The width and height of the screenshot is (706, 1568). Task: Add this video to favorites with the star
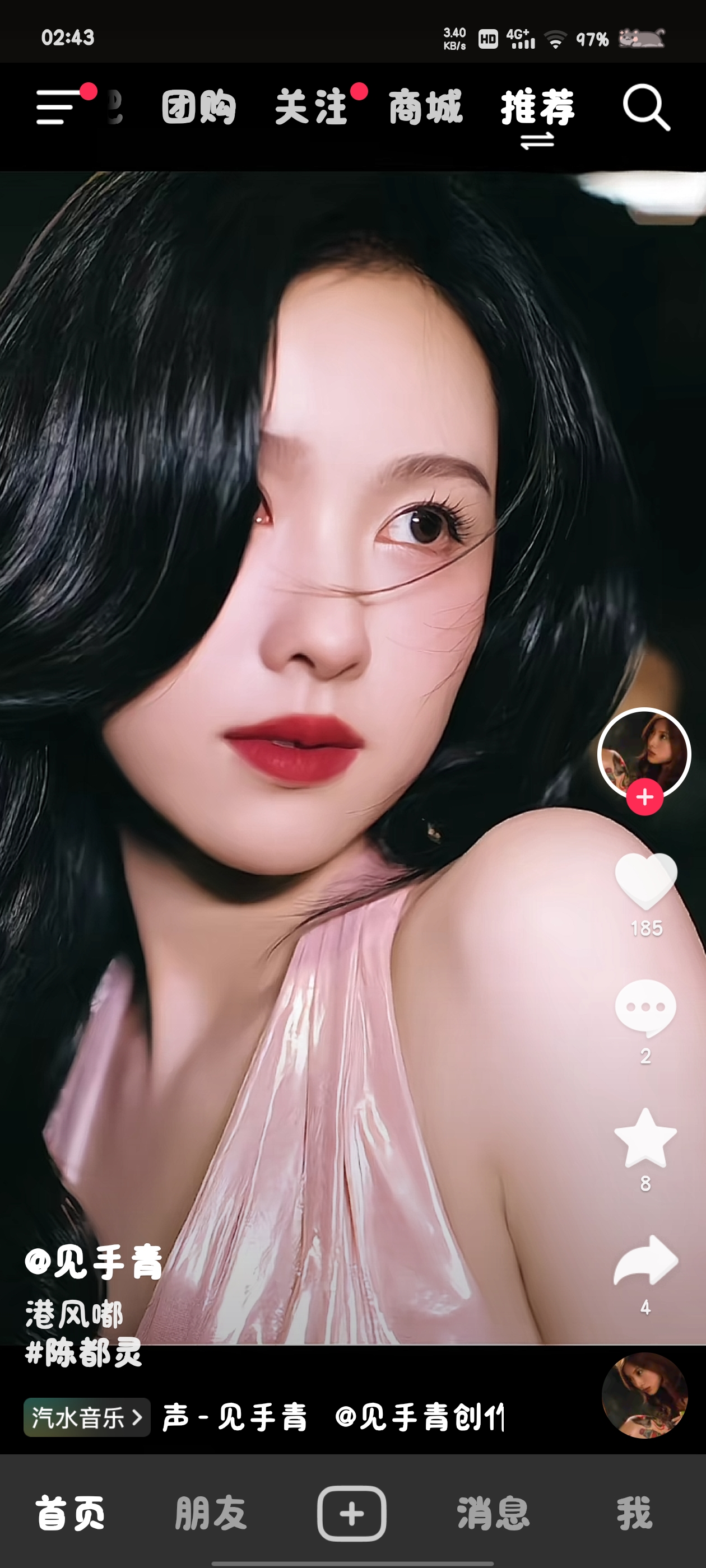coord(645,1137)
